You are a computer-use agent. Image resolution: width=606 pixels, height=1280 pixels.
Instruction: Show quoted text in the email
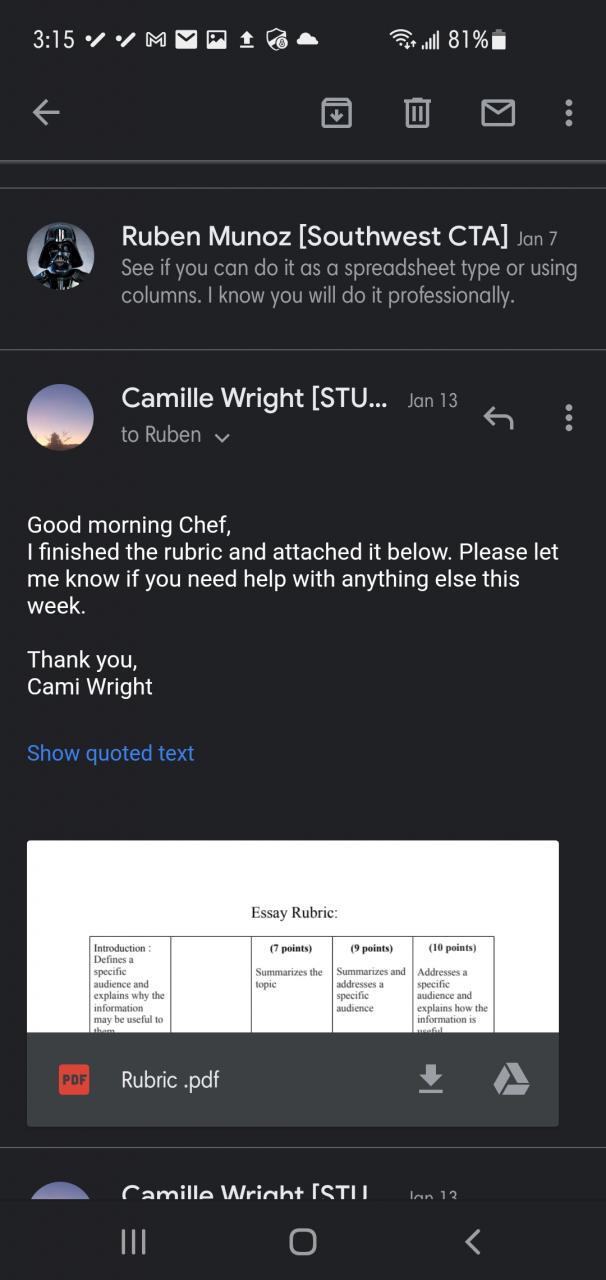[110, 753]
